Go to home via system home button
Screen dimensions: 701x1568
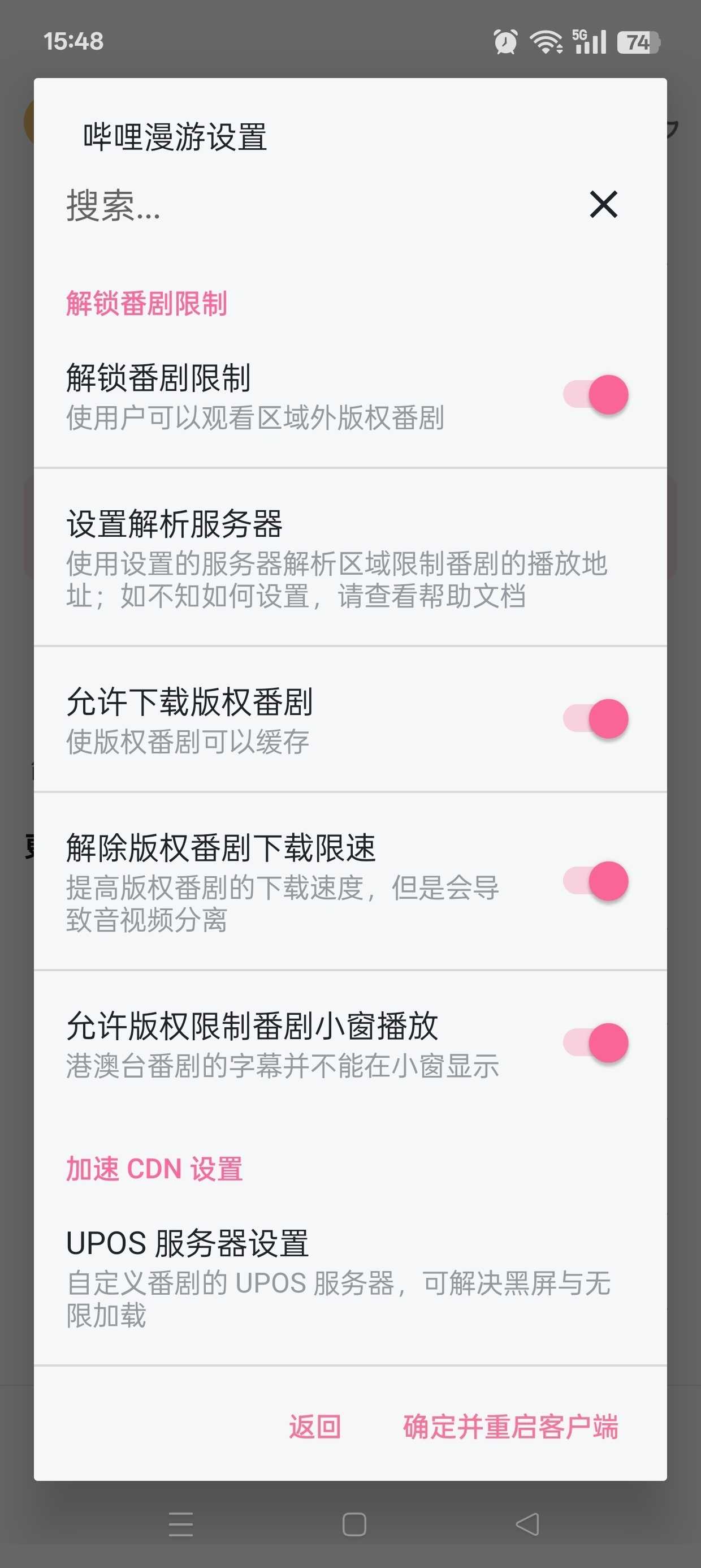[x=354, y=1524]
